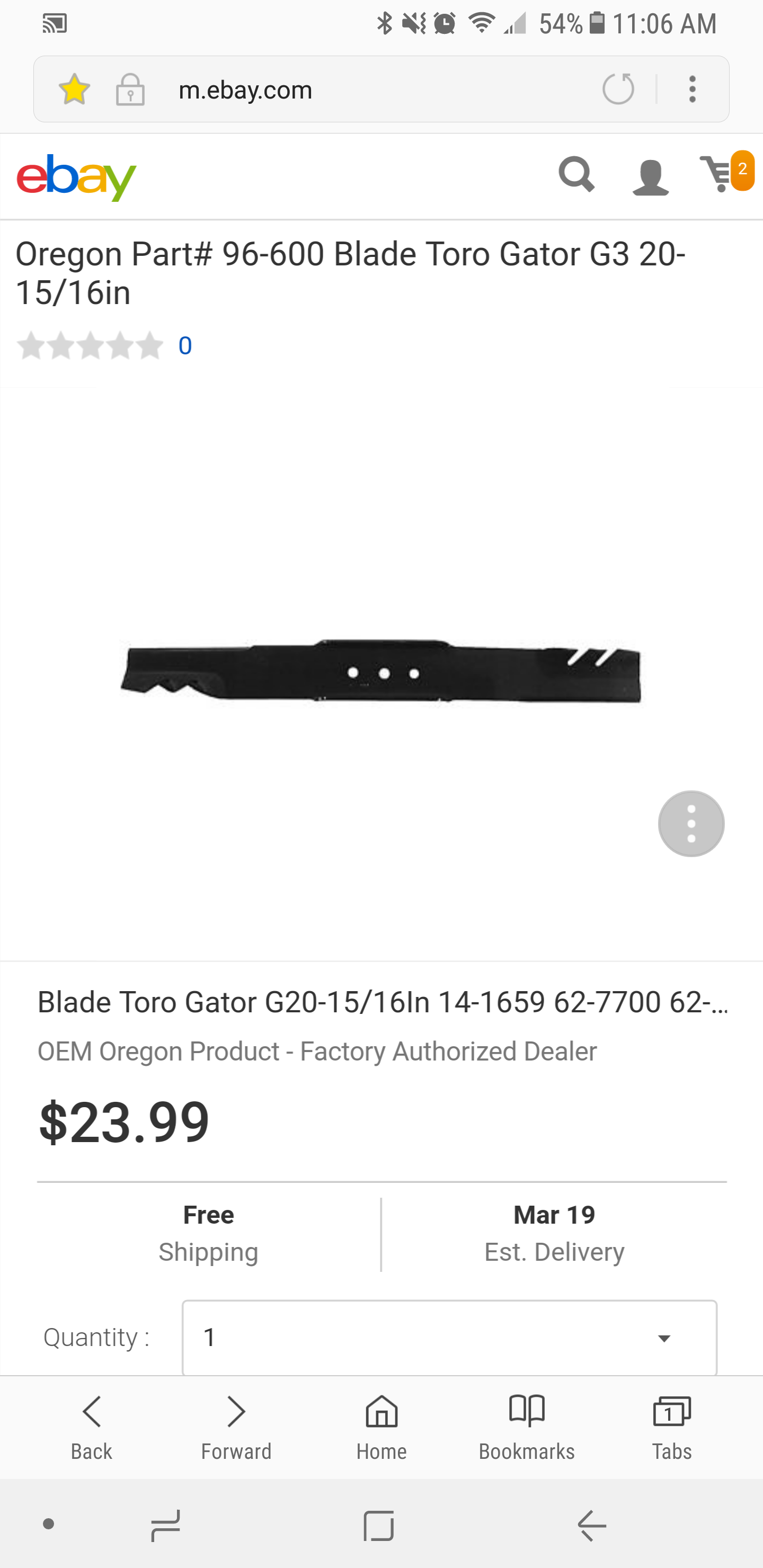The height and width of the screenshot is (1568, 763).
Task: Open recent apps from system navigation bar
Action: coord(164,1526)
